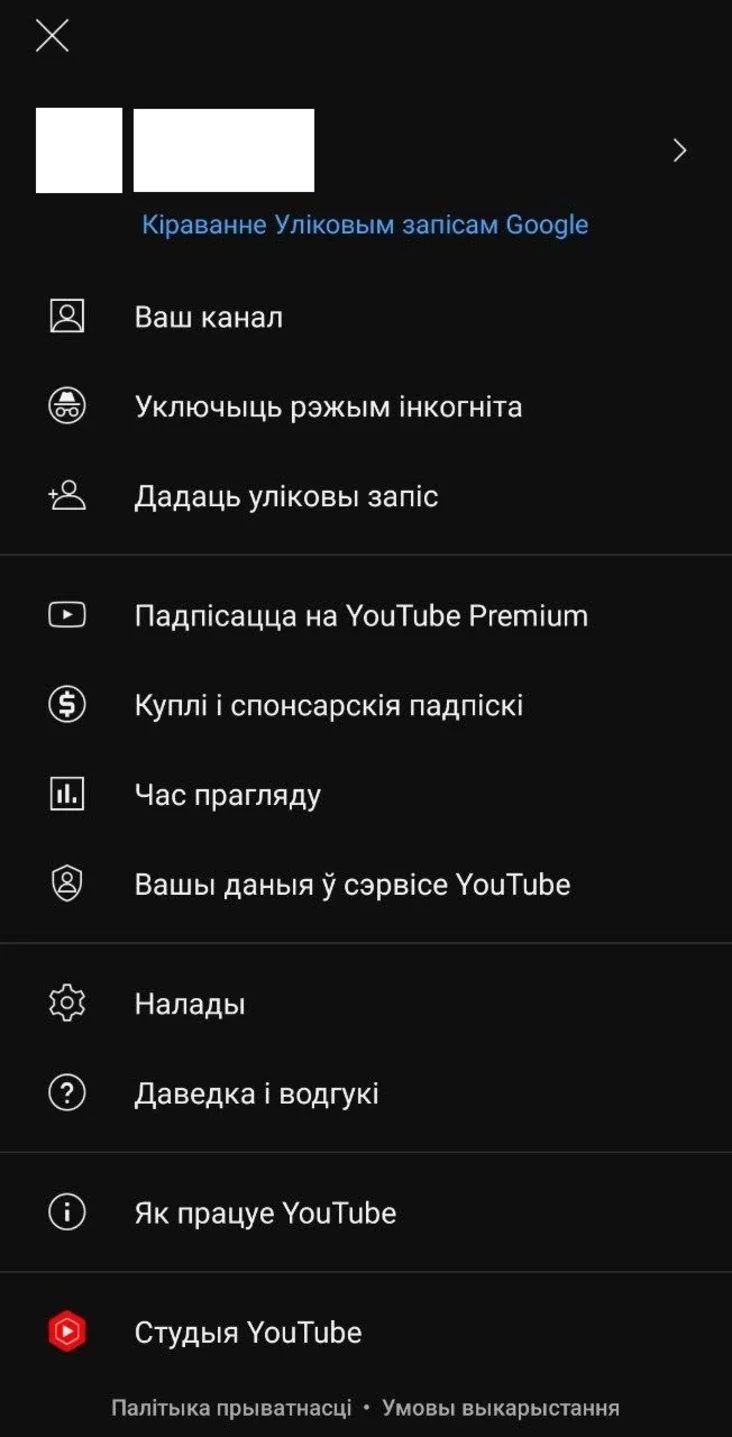The height and width of the screenshot is (1437, 732).
Task: Open Палітыка прыватнасці link
Action: click(x=231, y=1408)
